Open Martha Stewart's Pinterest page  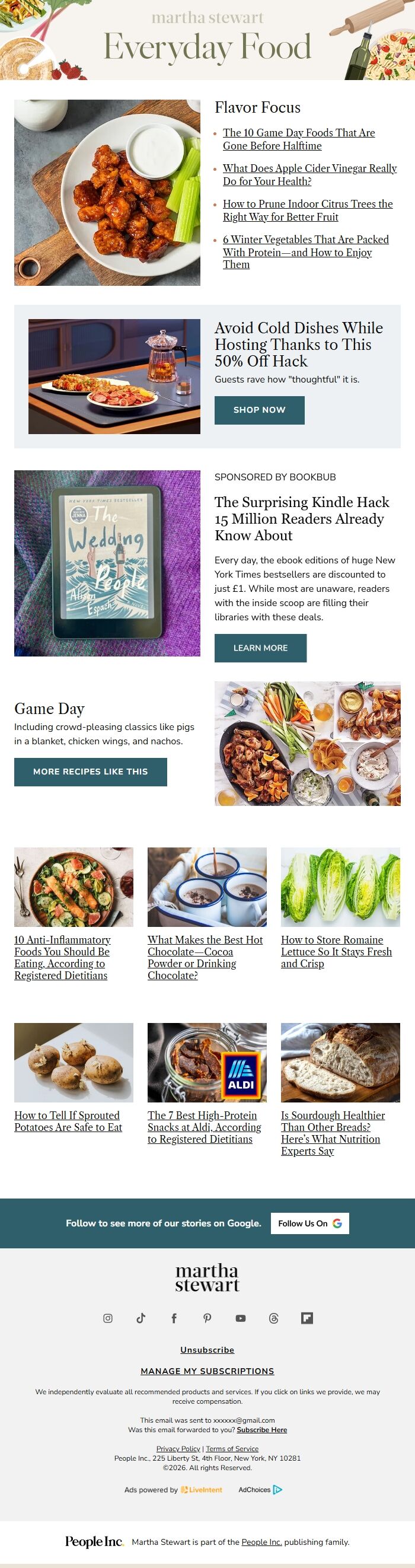[207, 1318]
